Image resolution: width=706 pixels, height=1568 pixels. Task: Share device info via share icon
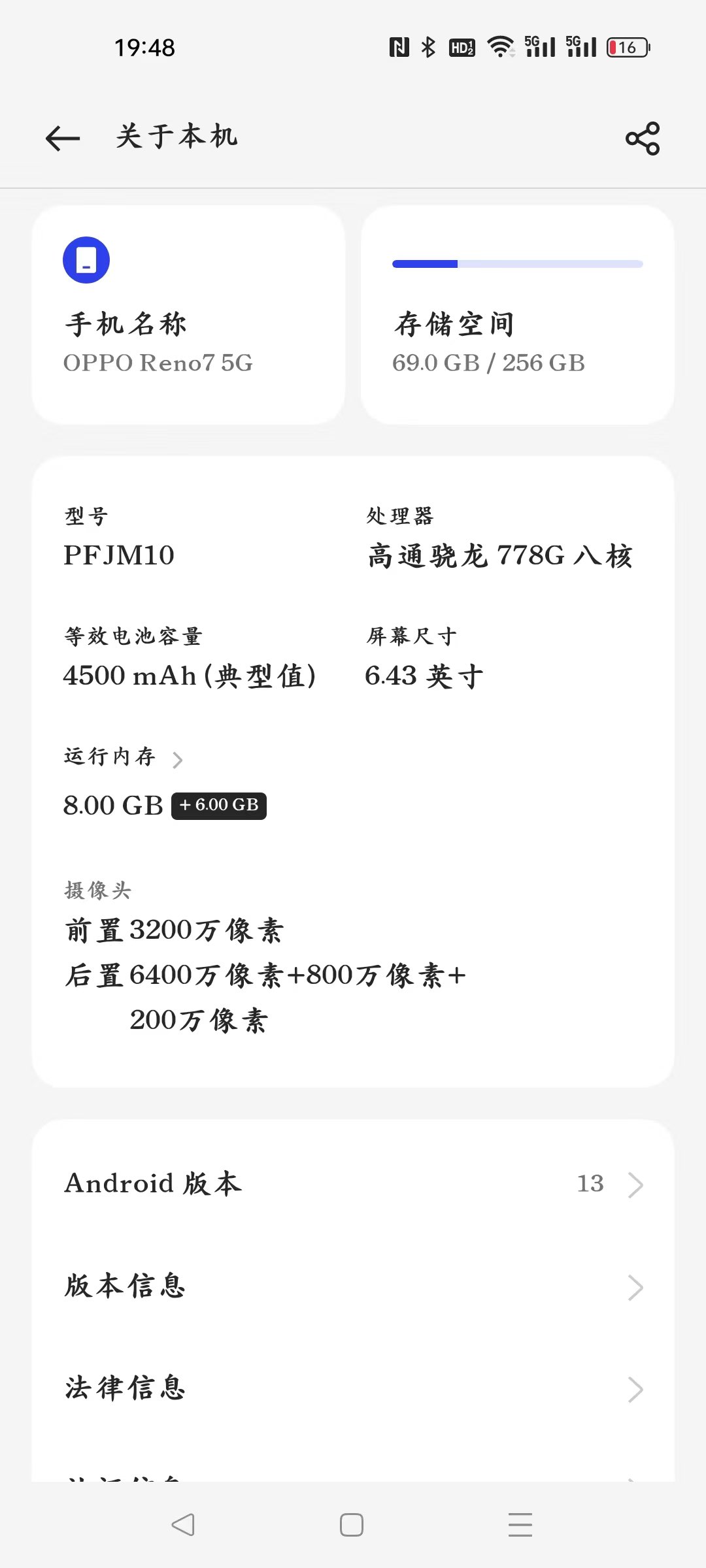pos(643,139)
